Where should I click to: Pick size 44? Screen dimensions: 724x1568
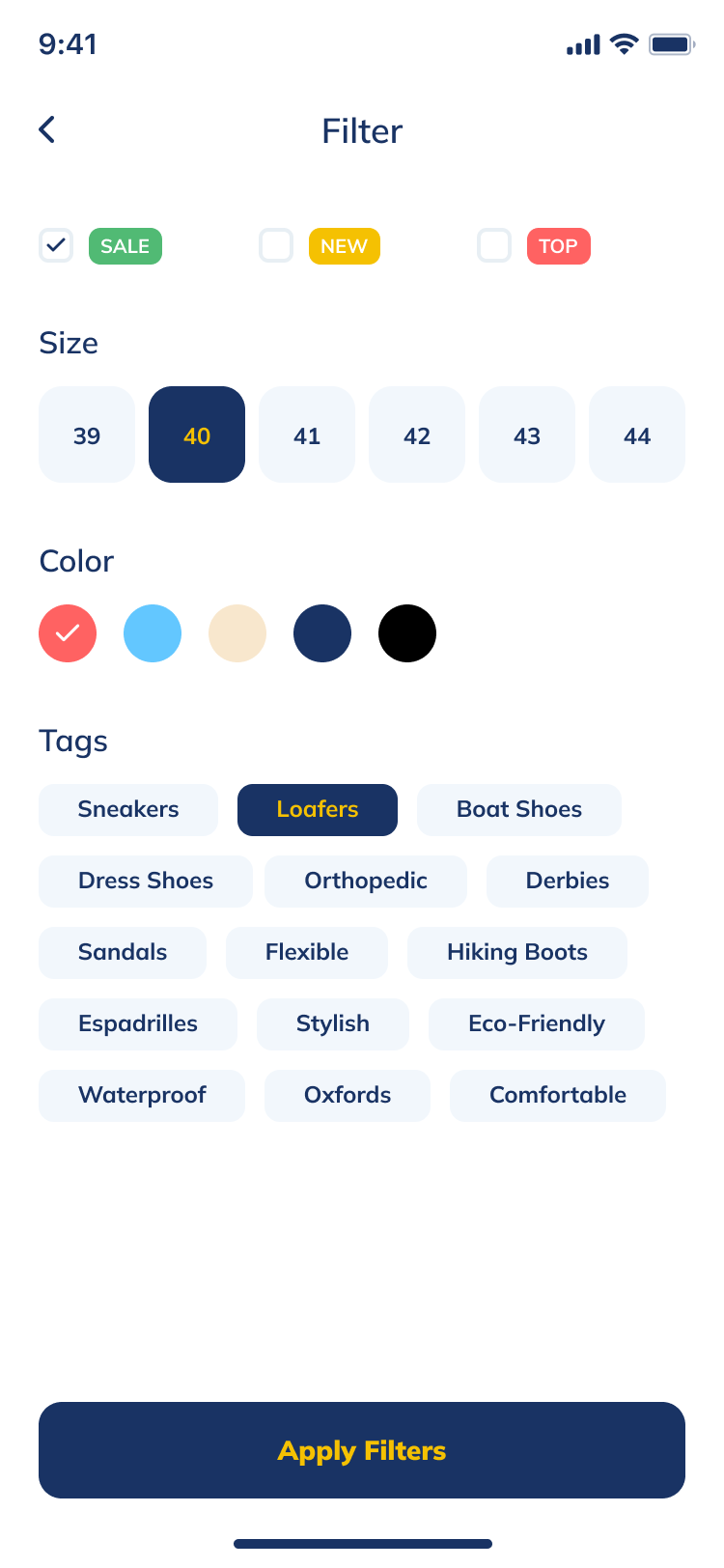[637, 434]
